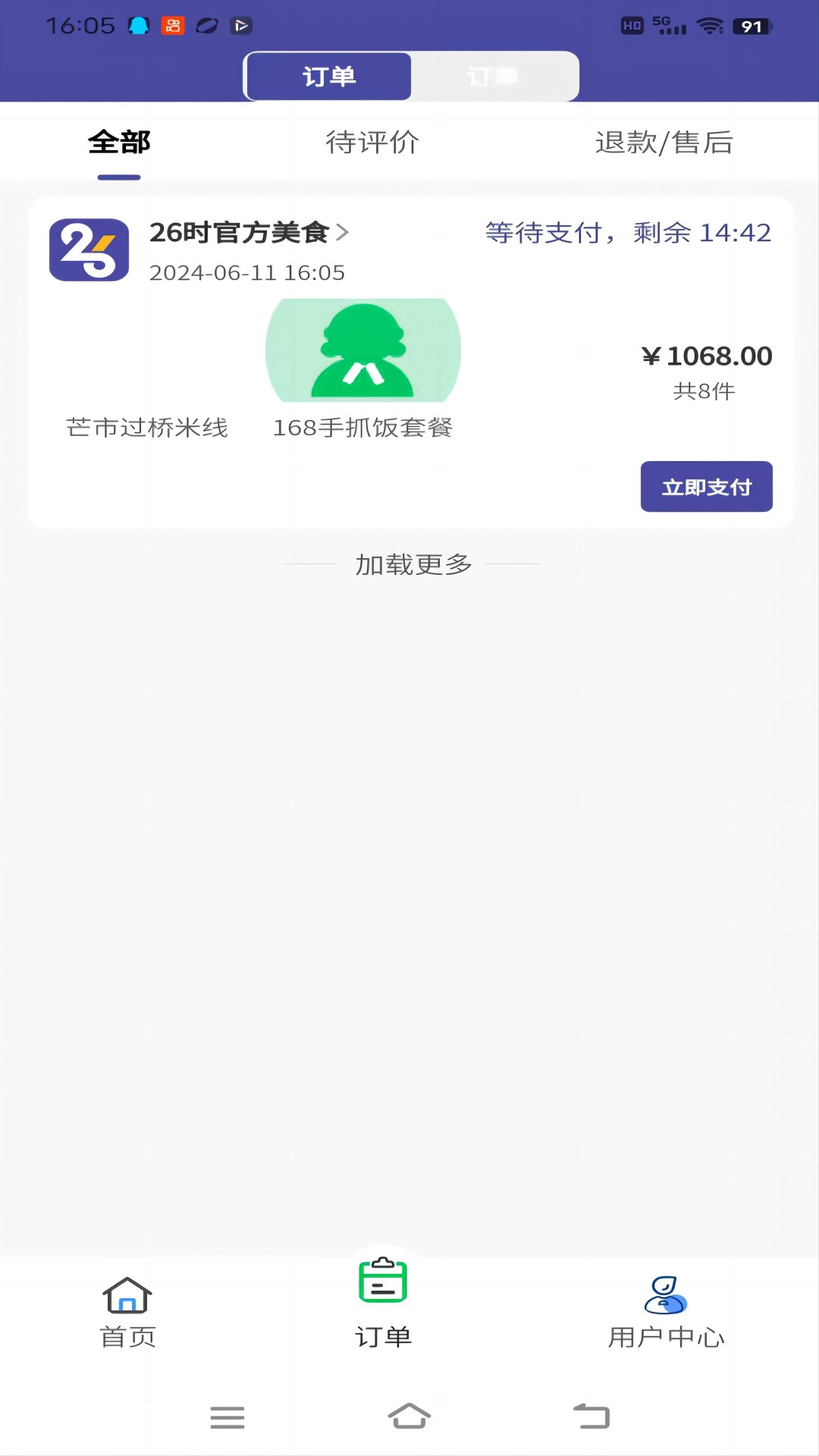Open the 168手抓饭套餐 item thumbnail
Viewport: 819px width, 1456px height.
363,350
